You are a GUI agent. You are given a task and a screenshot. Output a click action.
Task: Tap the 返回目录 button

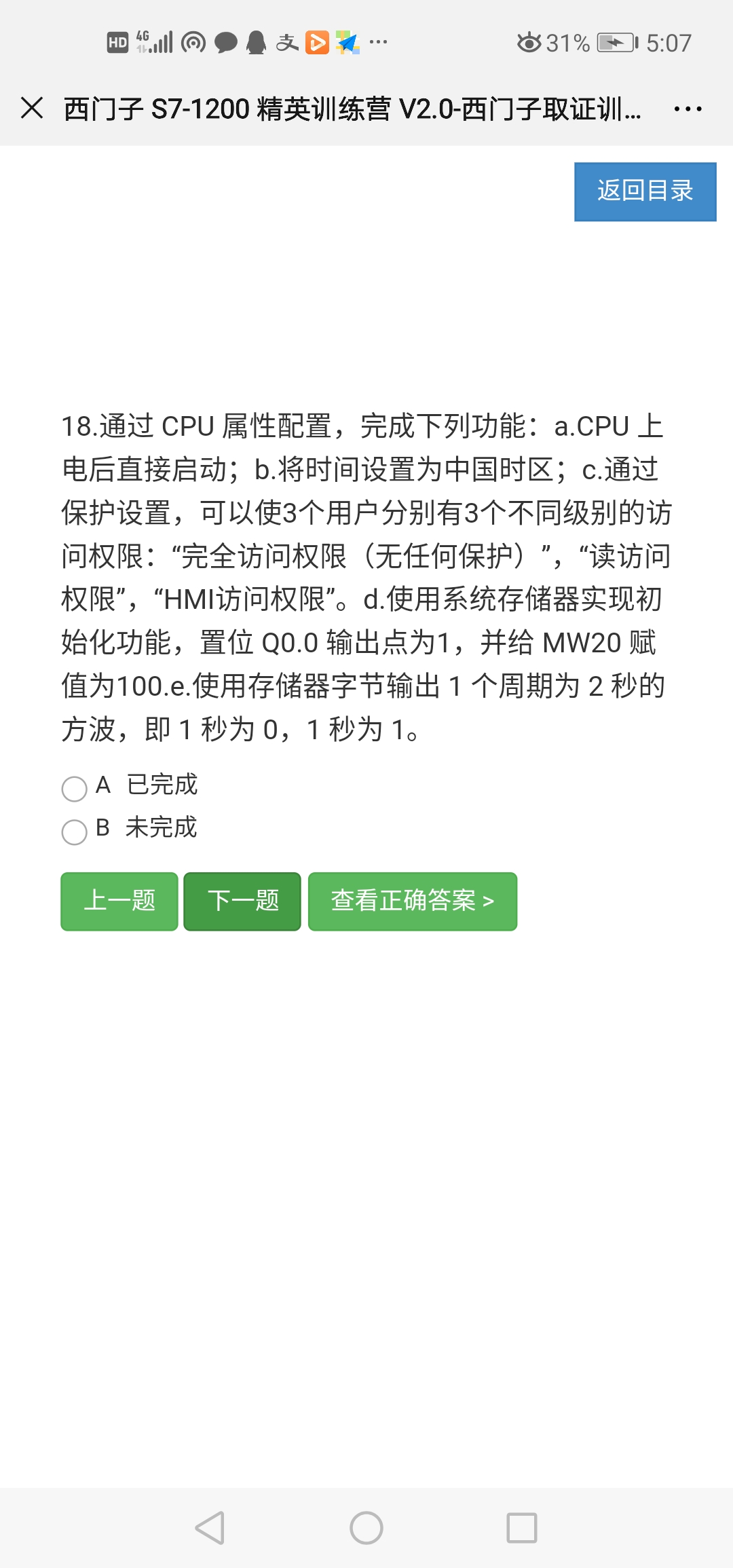coord(645,191)
